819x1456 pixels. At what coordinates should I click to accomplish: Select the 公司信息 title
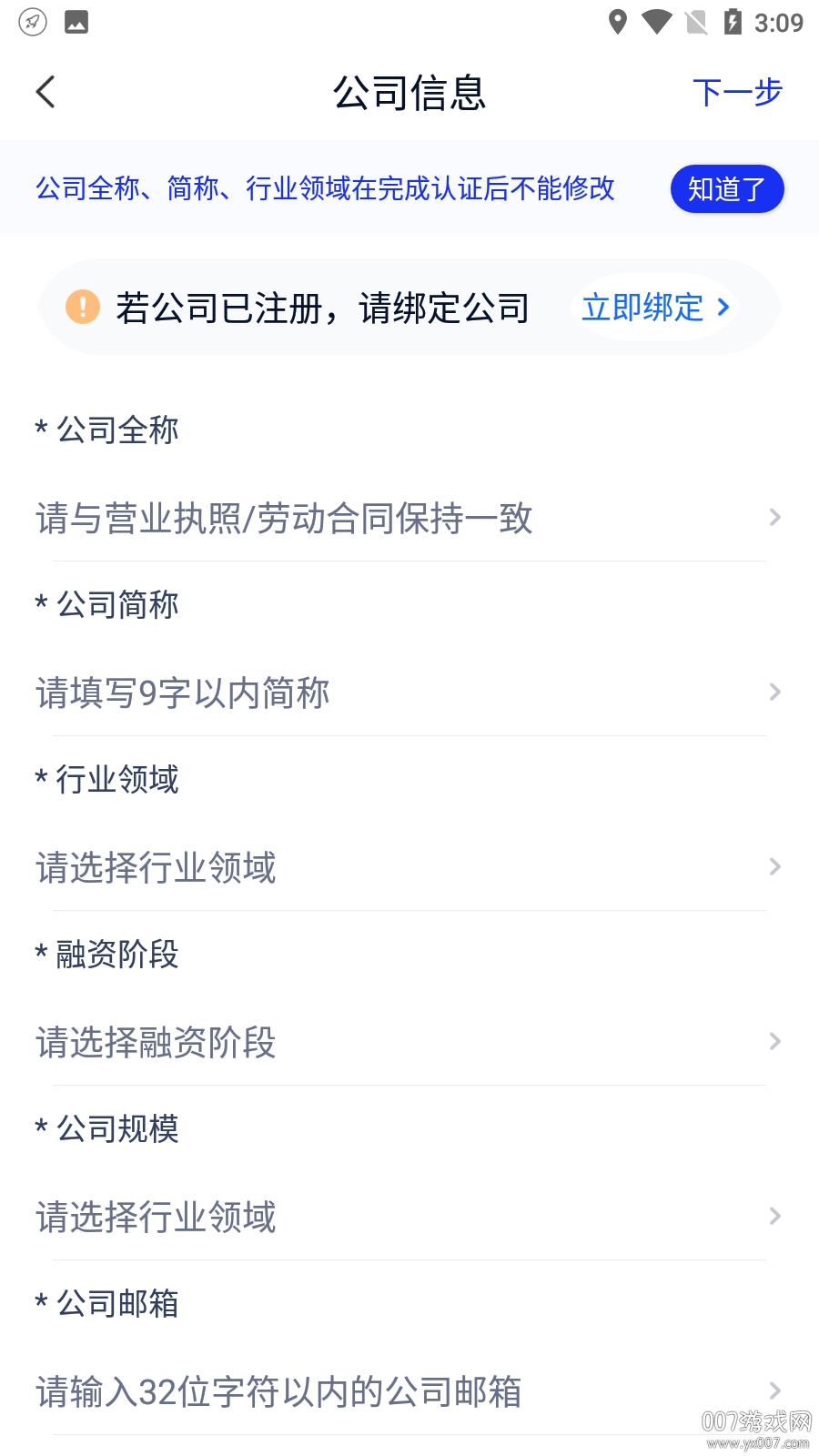point(409,92)
